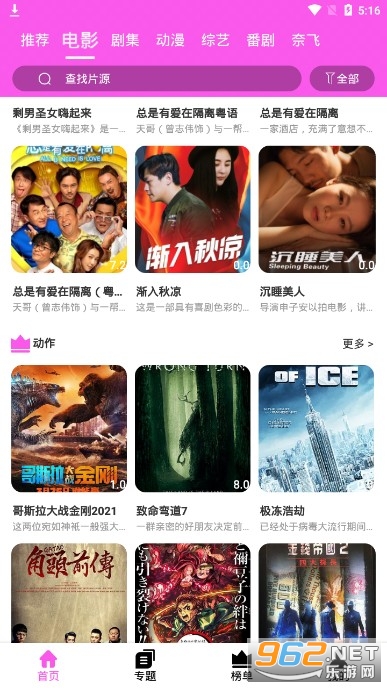Open the movie 沉睡美人
The width and height of the screenshot is (387, 688).
317,209
